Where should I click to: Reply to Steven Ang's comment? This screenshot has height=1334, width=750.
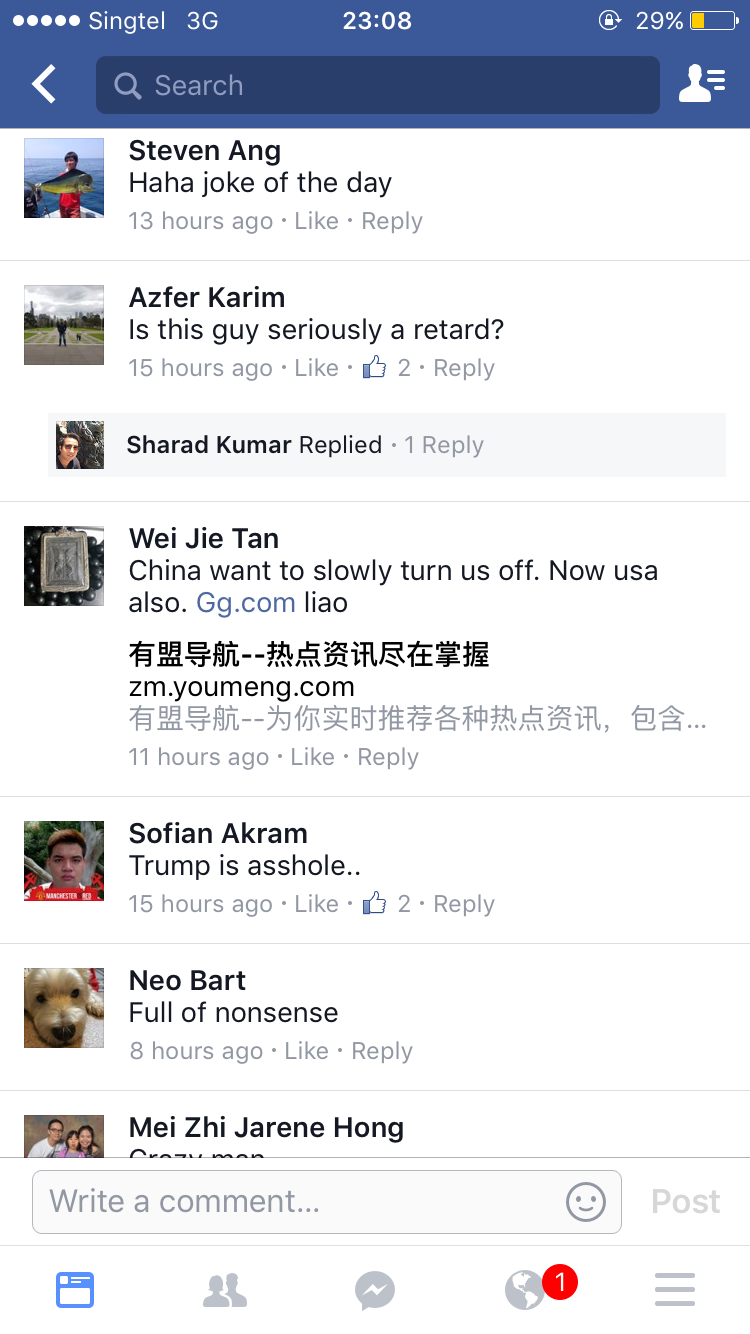392,221
